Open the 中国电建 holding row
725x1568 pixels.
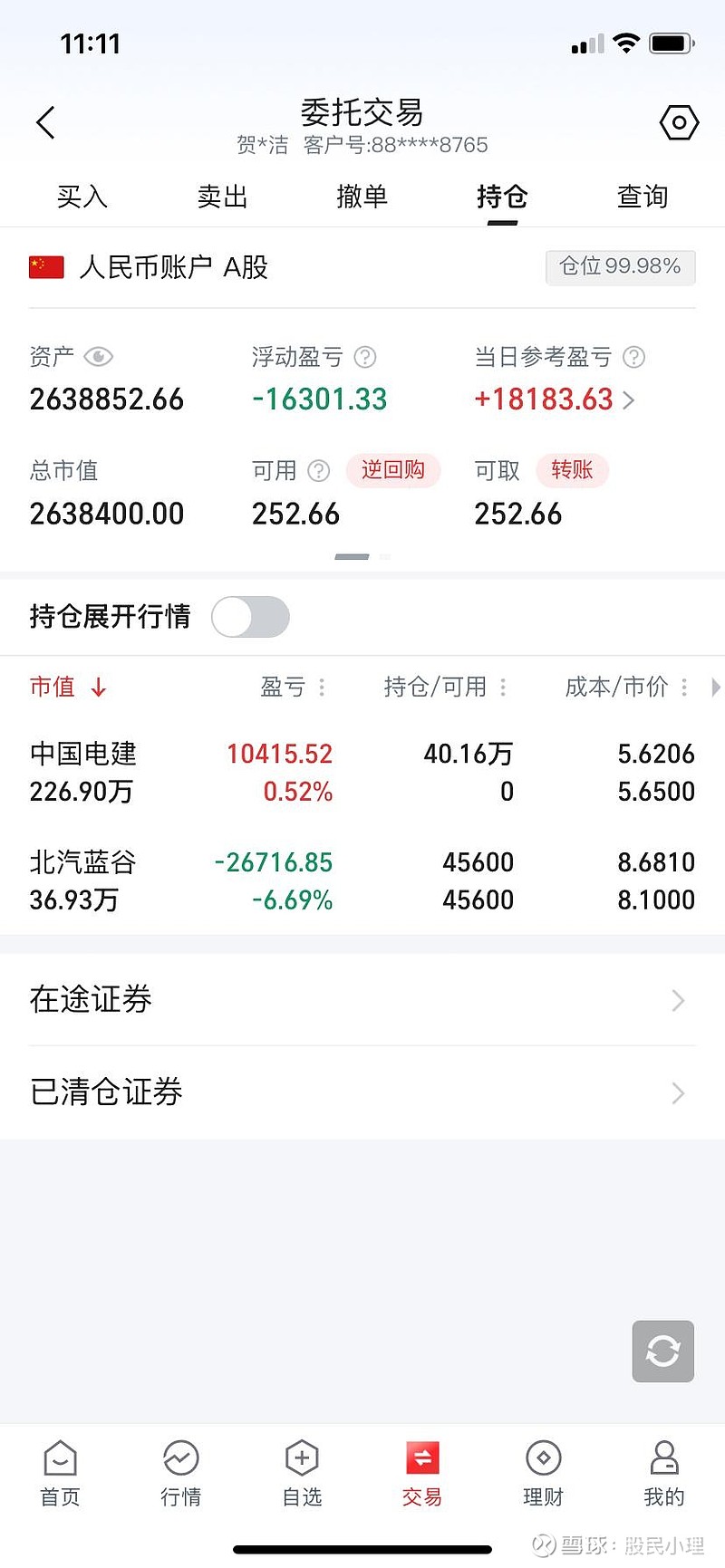click(362, 772)
